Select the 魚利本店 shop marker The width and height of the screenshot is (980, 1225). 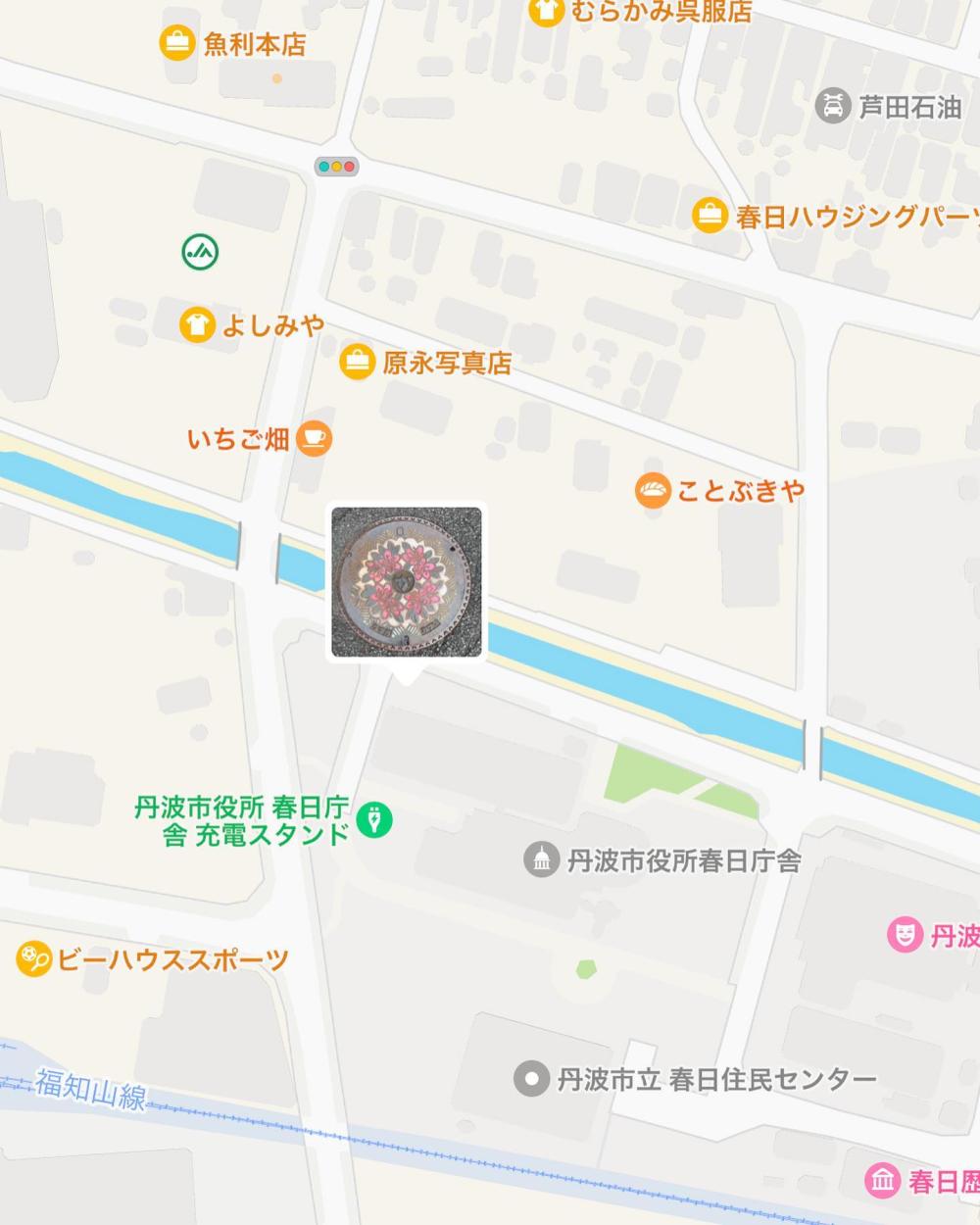pos(177,43)
